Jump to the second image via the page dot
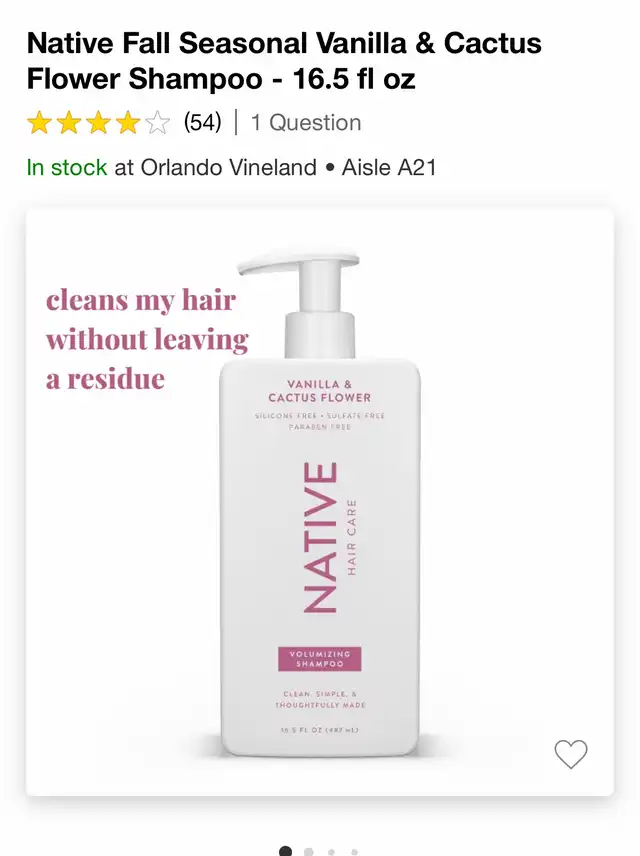This screenshot has width=640, height=856. 309,851
